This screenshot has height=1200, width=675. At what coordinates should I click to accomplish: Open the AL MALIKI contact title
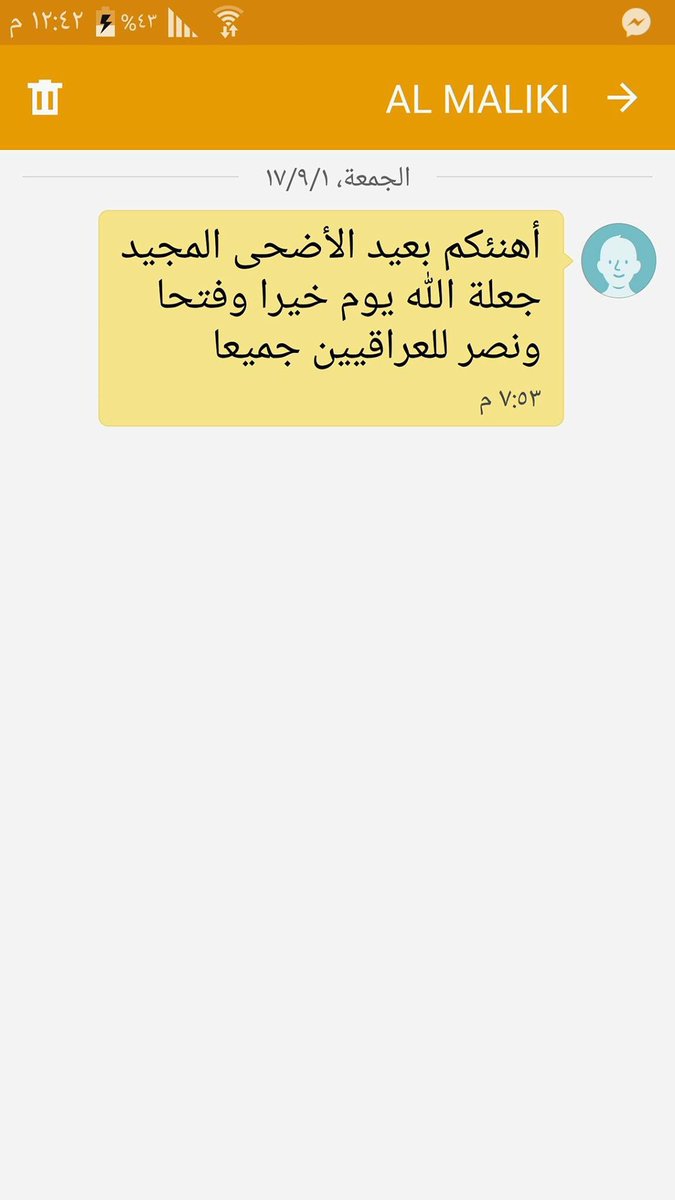point(478,99)
